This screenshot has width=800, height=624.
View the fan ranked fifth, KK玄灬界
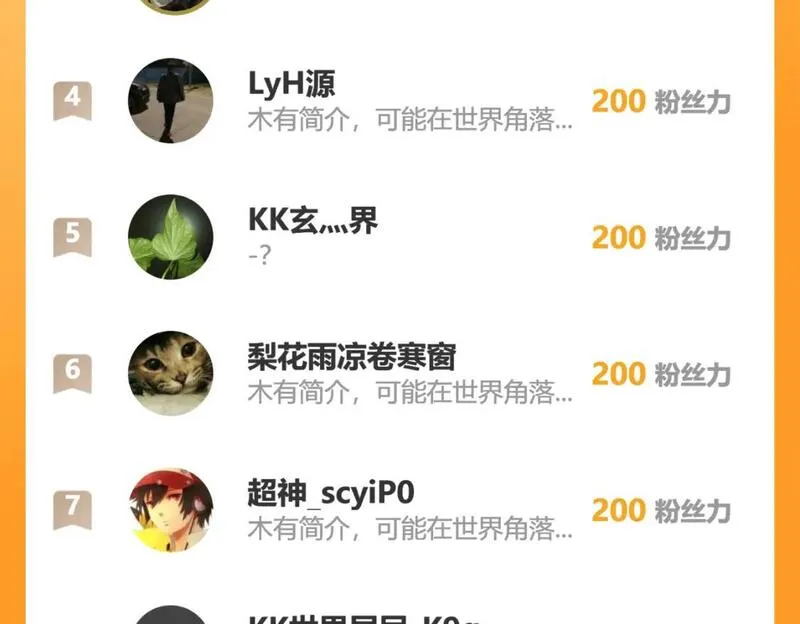coord(400,237)
